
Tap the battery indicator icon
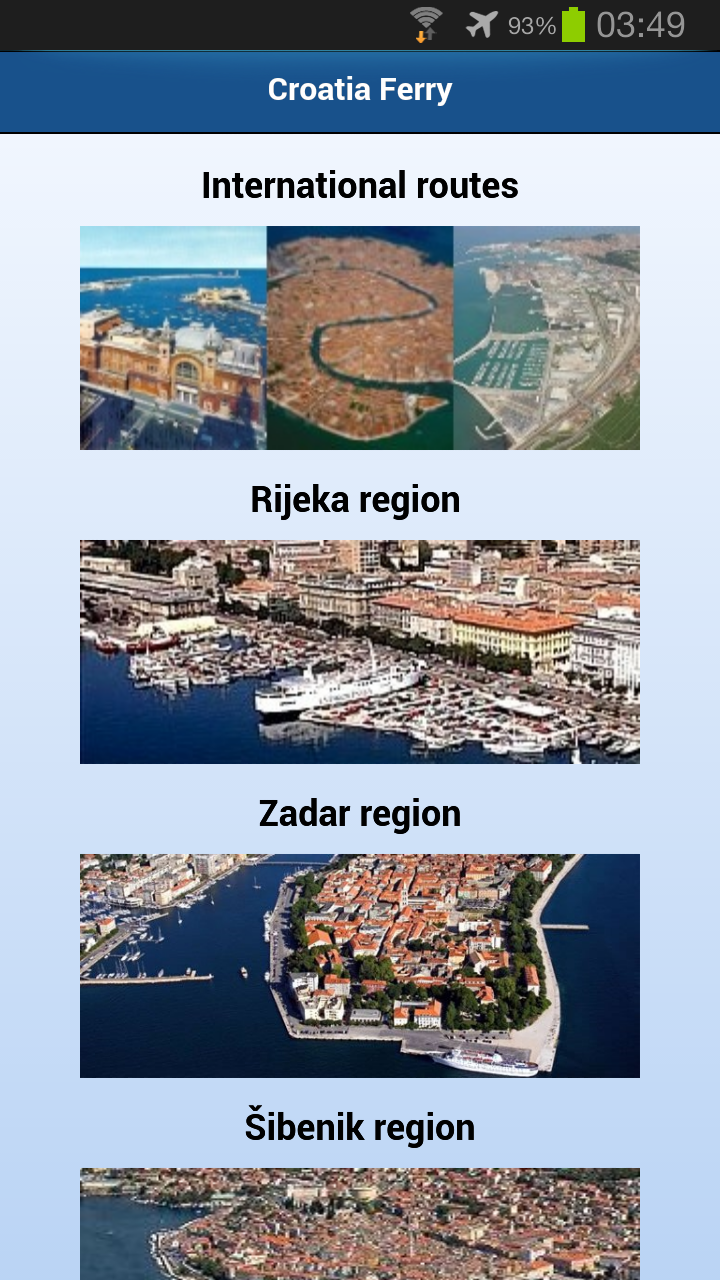(x=572, y=23)
